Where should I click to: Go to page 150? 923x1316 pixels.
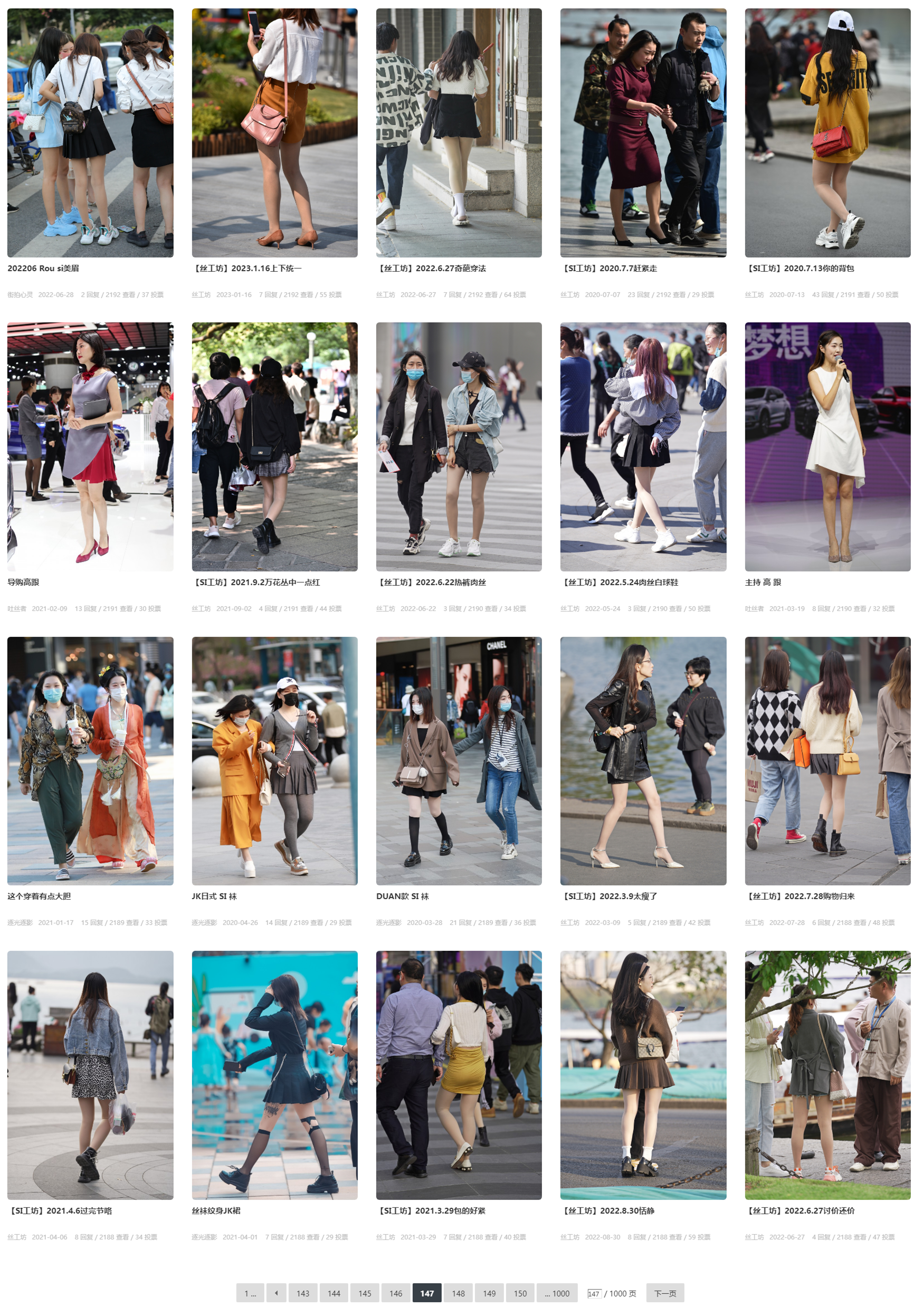[520, 1293]
